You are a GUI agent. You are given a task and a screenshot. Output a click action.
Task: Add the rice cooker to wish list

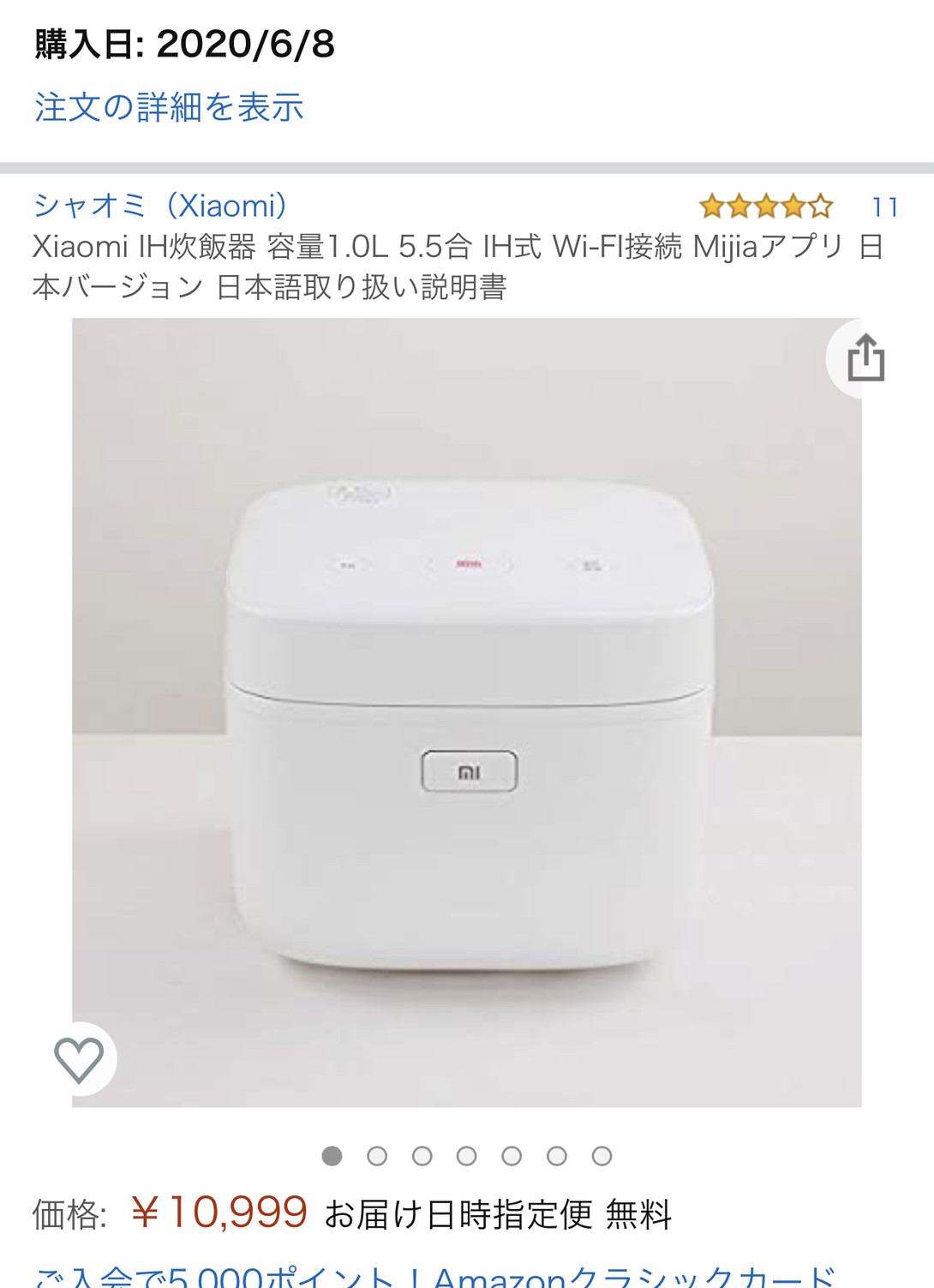pos(79,1059)
